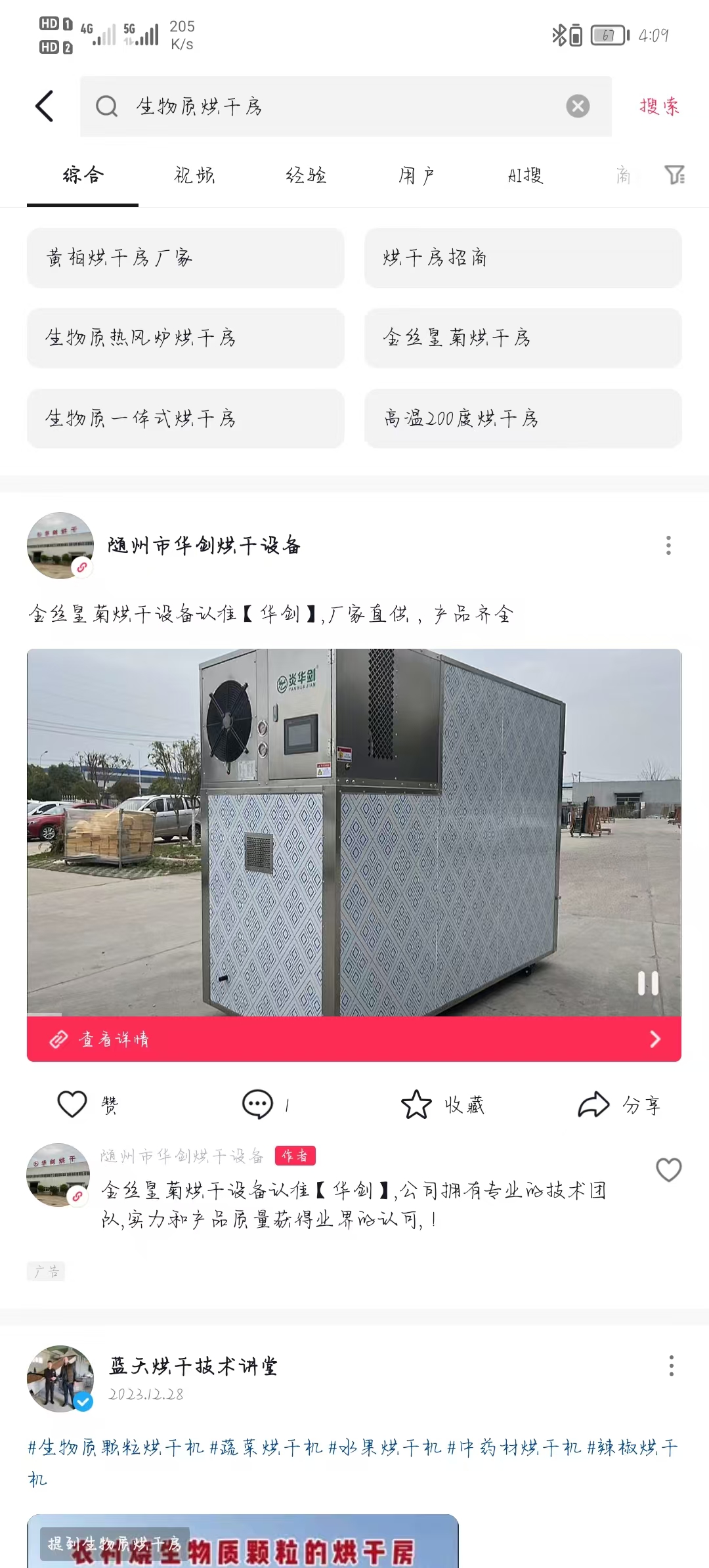This screenshot has height=1568, width=709.
Task: Select the 黄柏烘干房厂家 suggestion chip
Action: [x=185, y=258]
